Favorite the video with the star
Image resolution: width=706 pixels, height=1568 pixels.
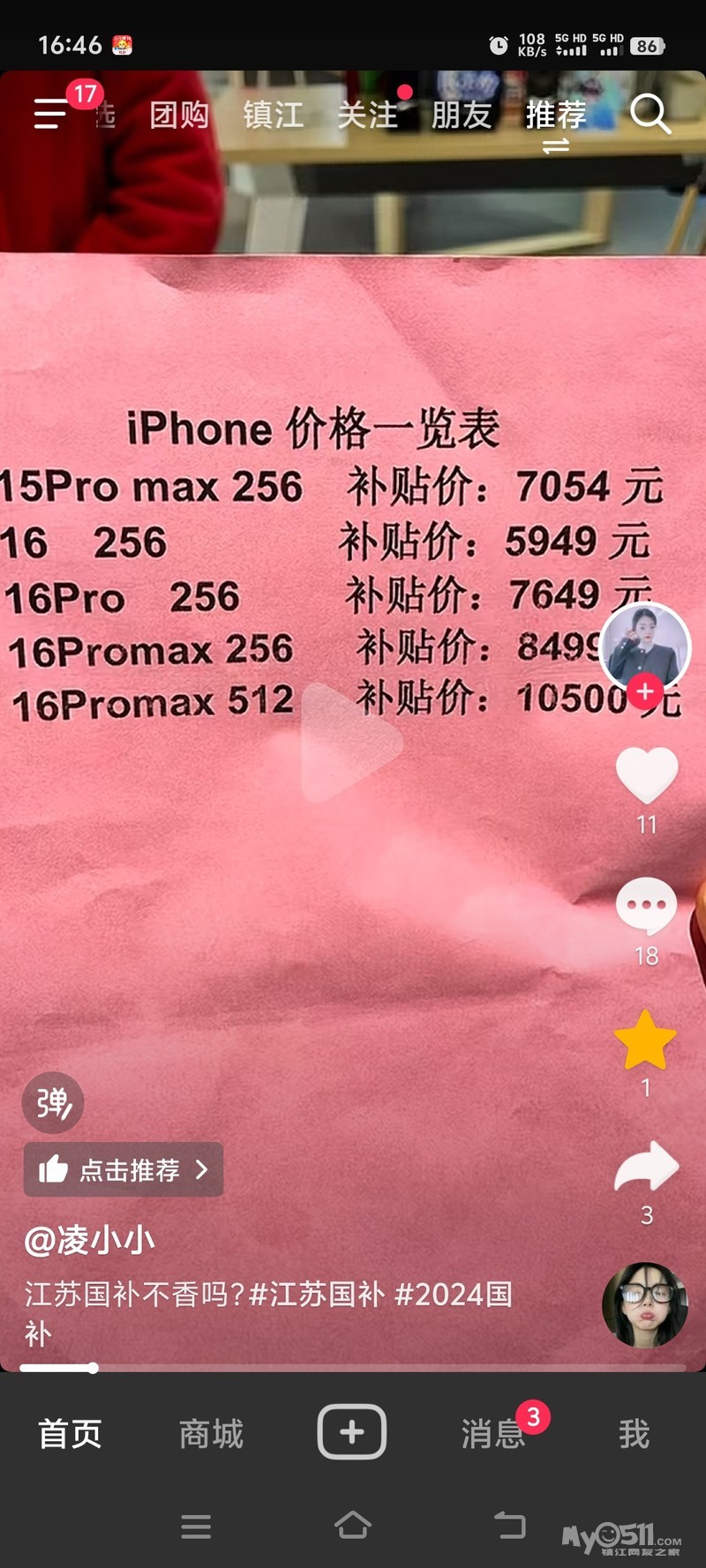click(645, 1040)
